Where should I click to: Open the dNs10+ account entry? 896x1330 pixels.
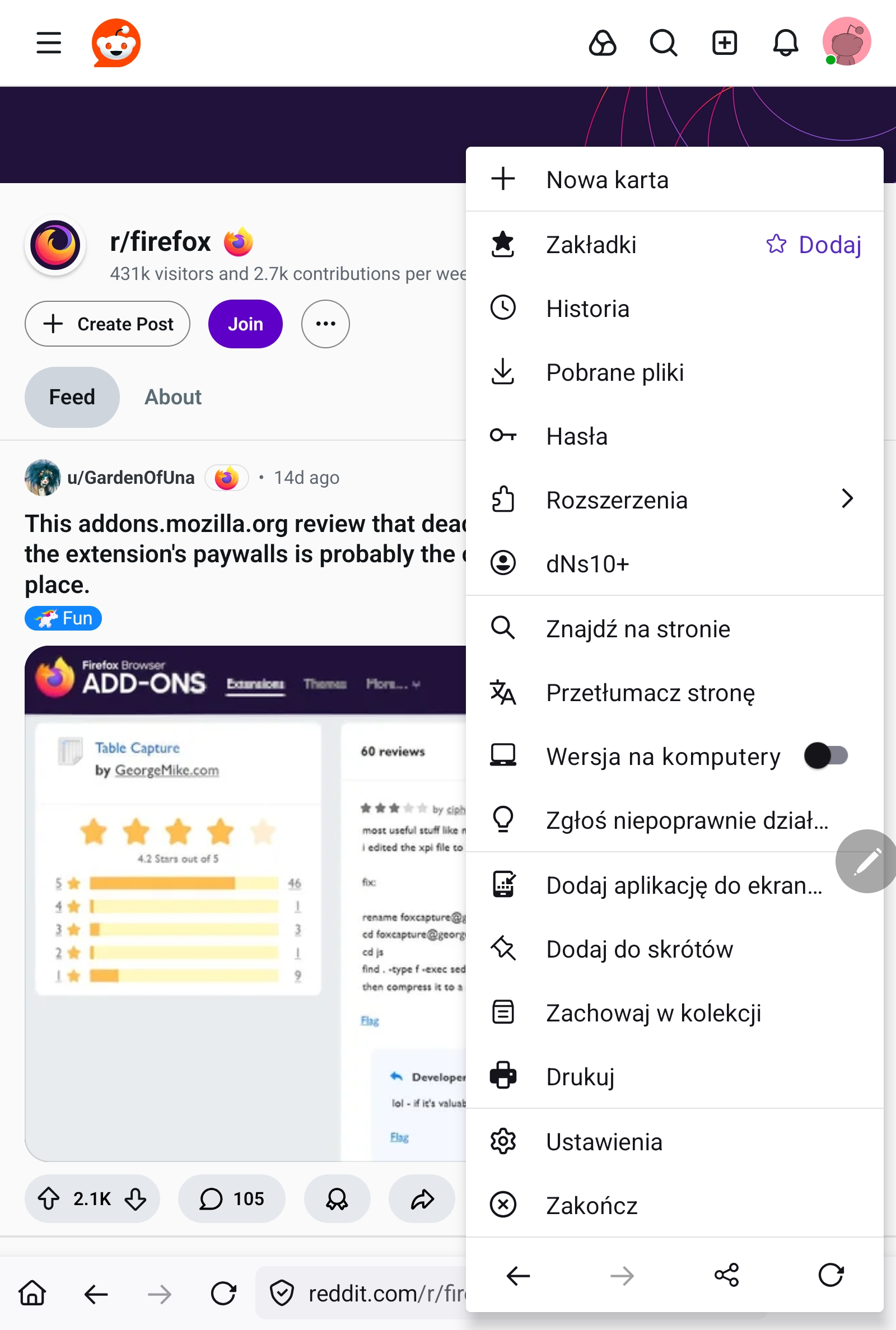point(587,564)
